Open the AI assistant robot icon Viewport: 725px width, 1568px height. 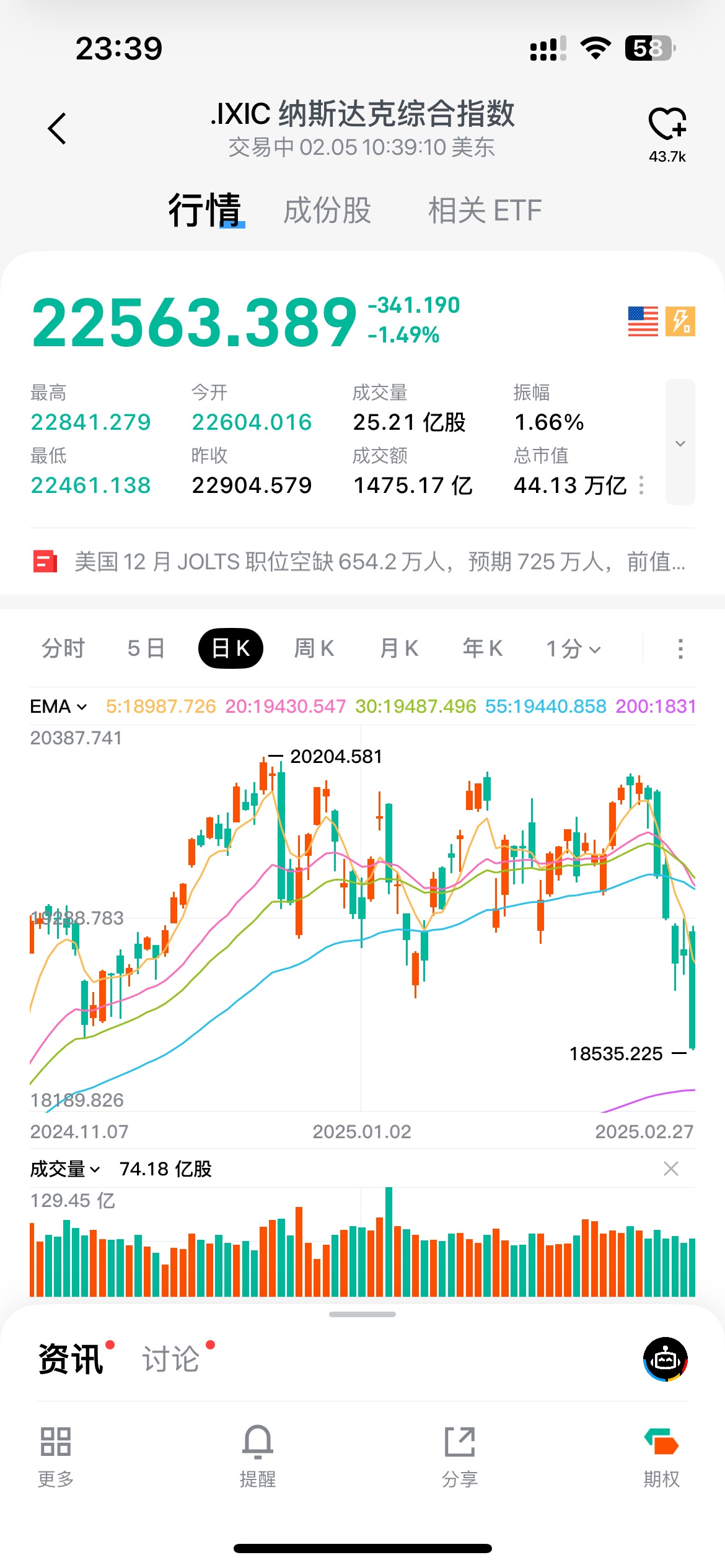coord(666,1359)
